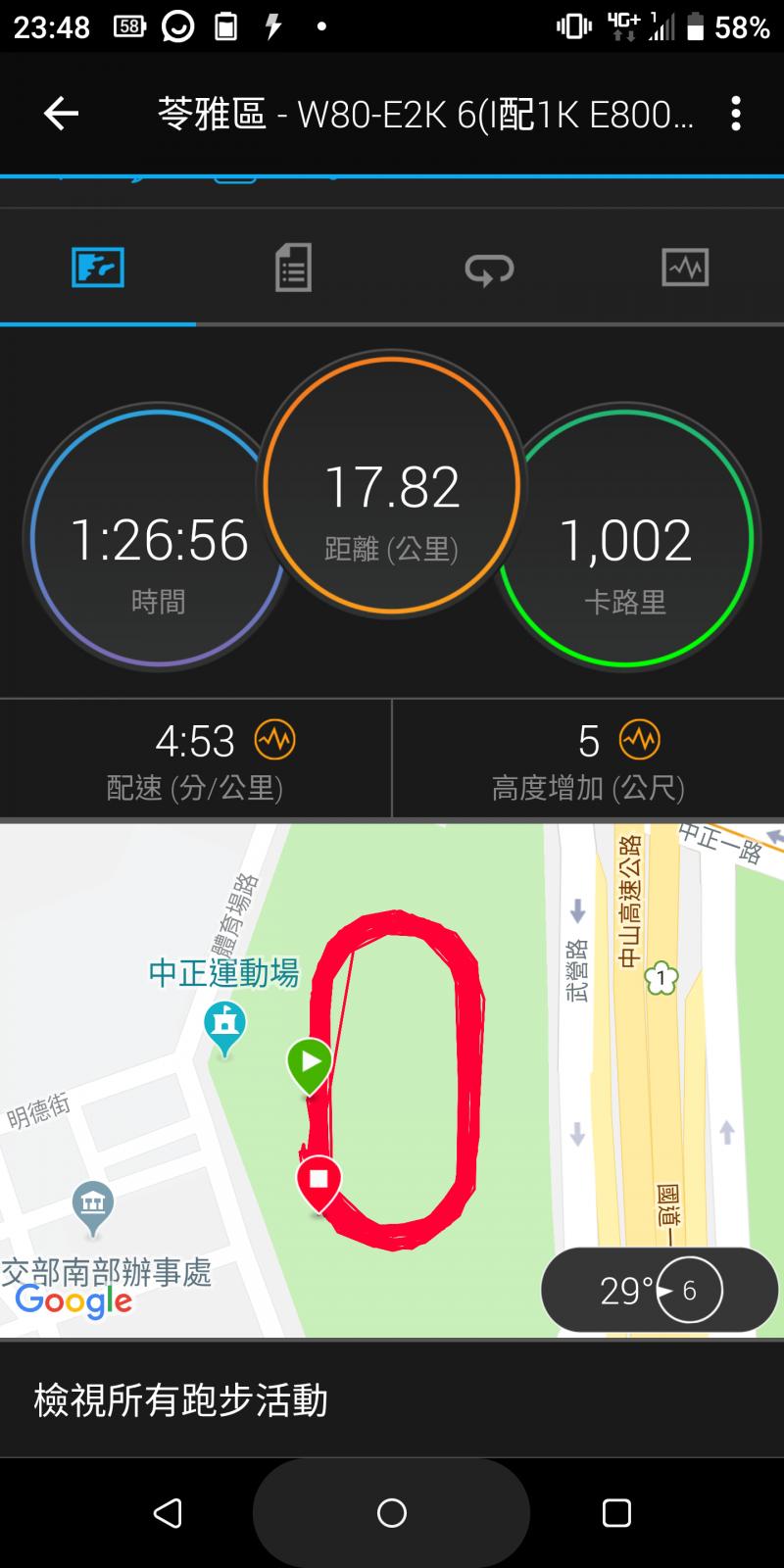Open the running route map
Screen dimensions: 784x1568
pos(392,1078)
